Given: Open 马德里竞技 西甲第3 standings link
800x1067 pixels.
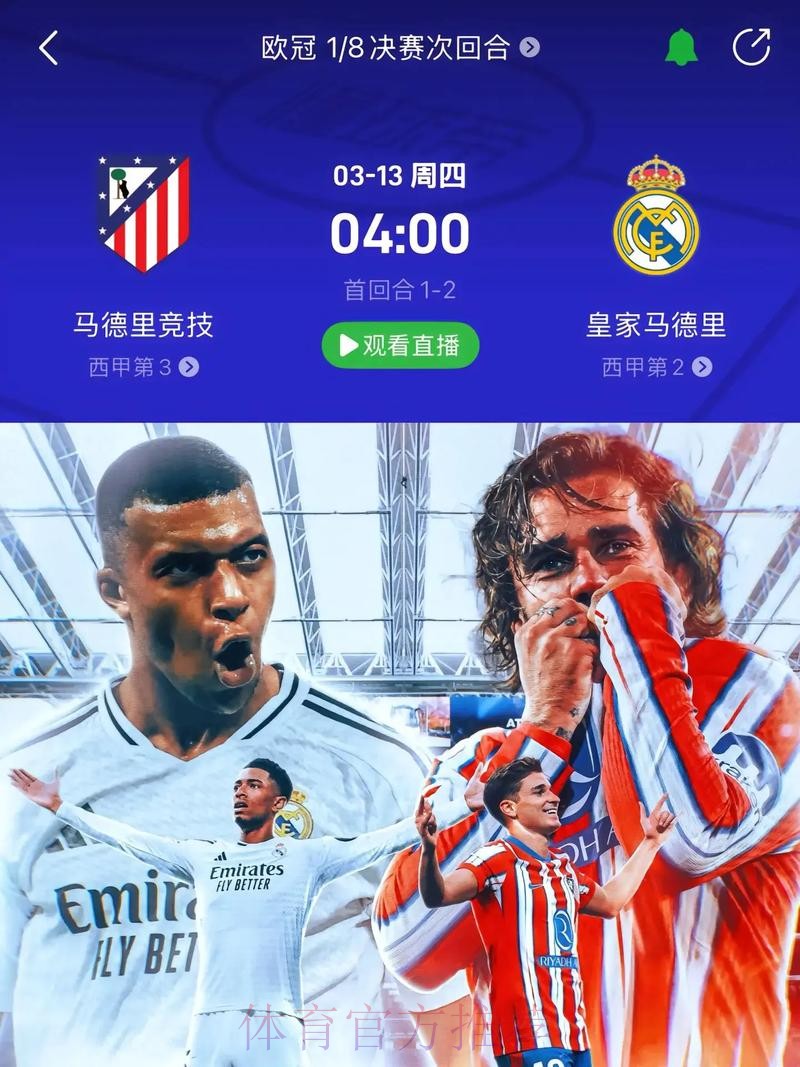Looking at the screenshot, I should coord(143,367).
